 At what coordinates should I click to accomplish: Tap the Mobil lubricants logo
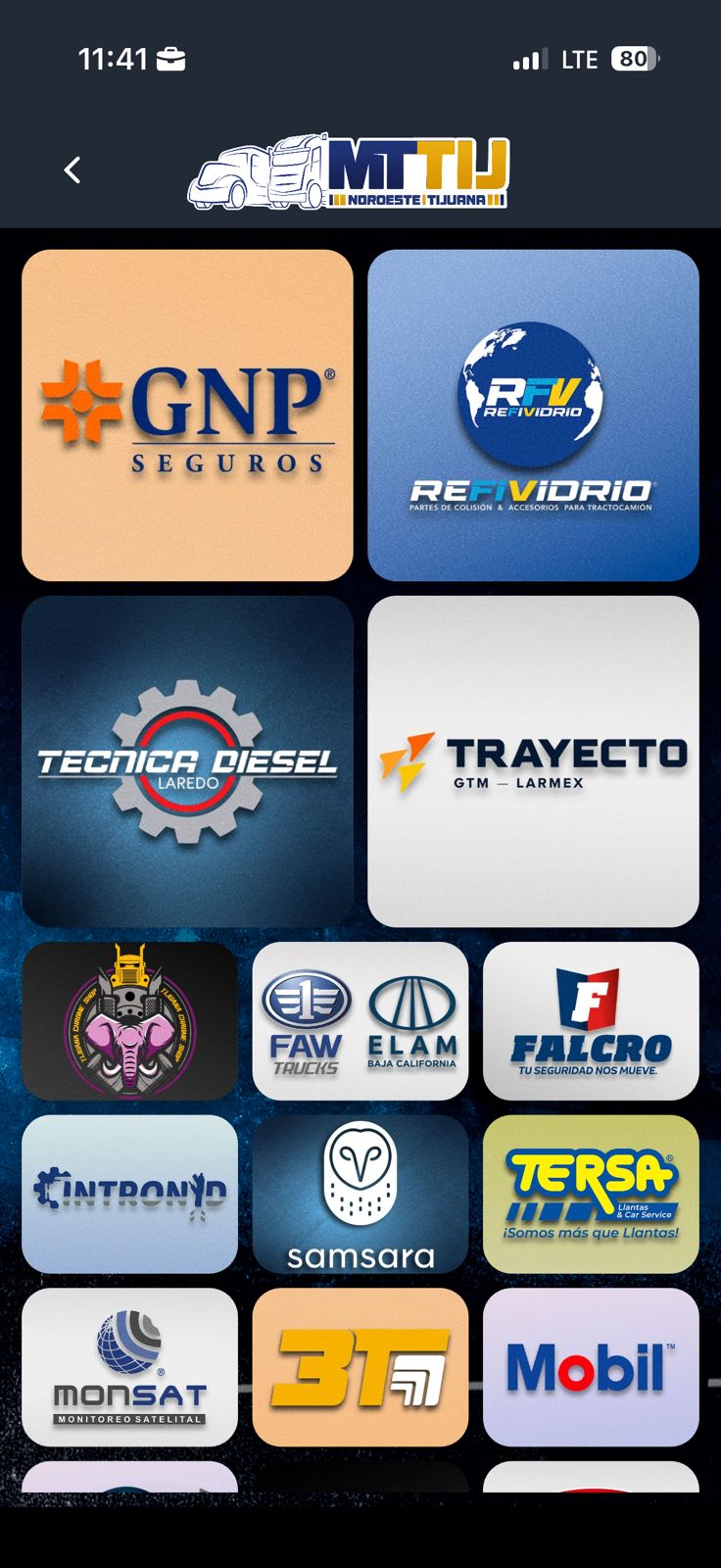pyautogui.click(x=590, y=1365)
